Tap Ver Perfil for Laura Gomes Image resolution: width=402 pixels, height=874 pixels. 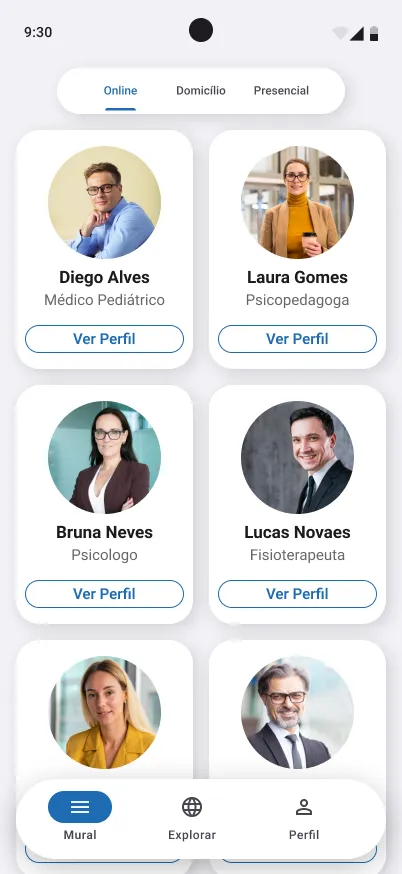(x=297, y=339)
